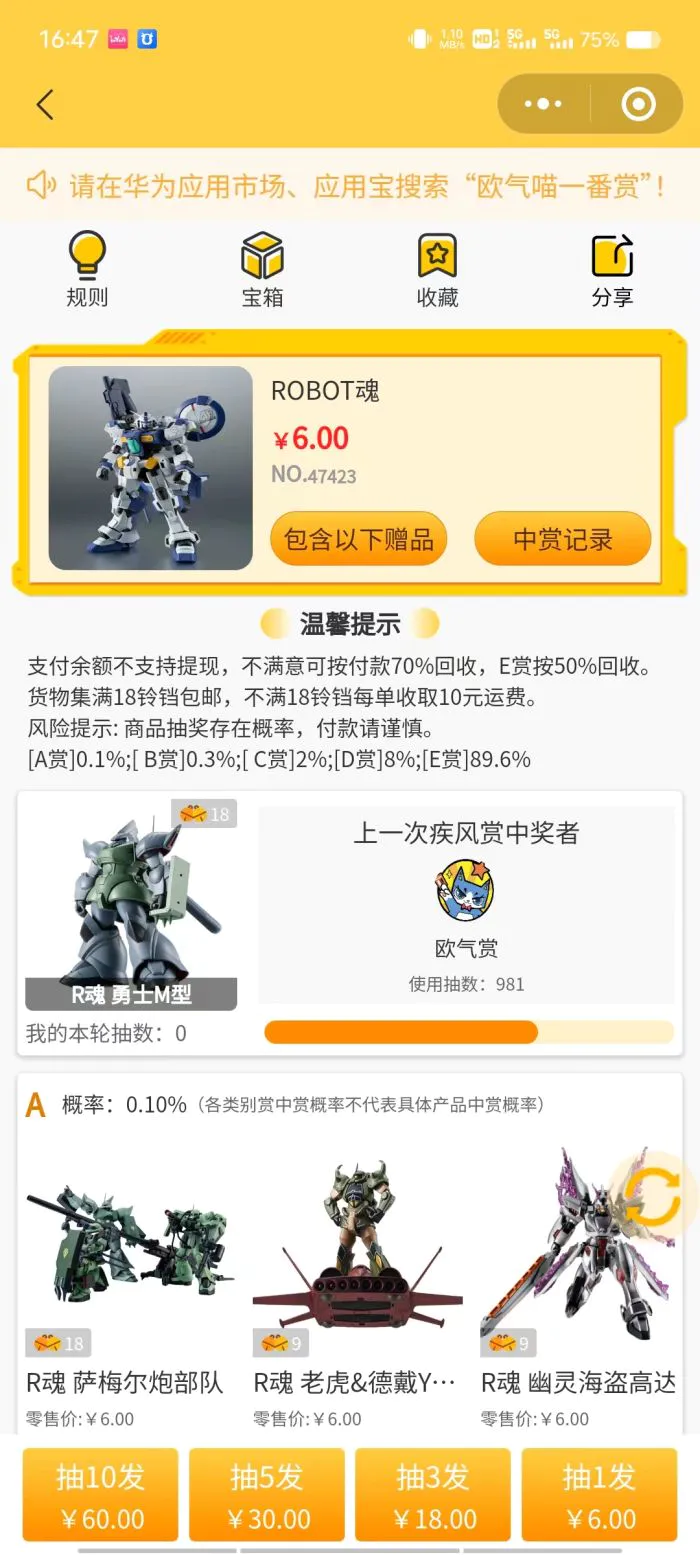
Task: Open the ROBOT魂 product image
Action: (150, 468)
